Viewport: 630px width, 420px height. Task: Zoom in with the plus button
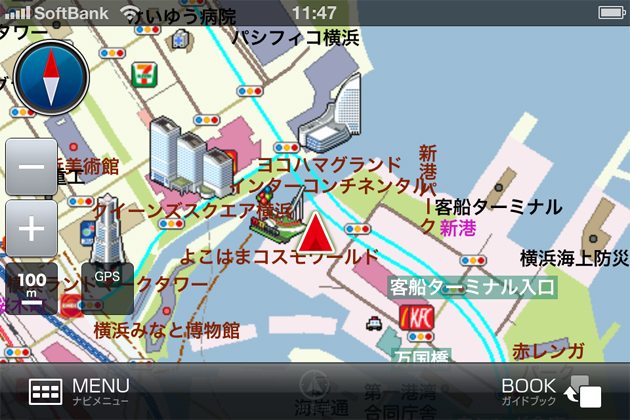pyautogui.click(x=32, y=229)
